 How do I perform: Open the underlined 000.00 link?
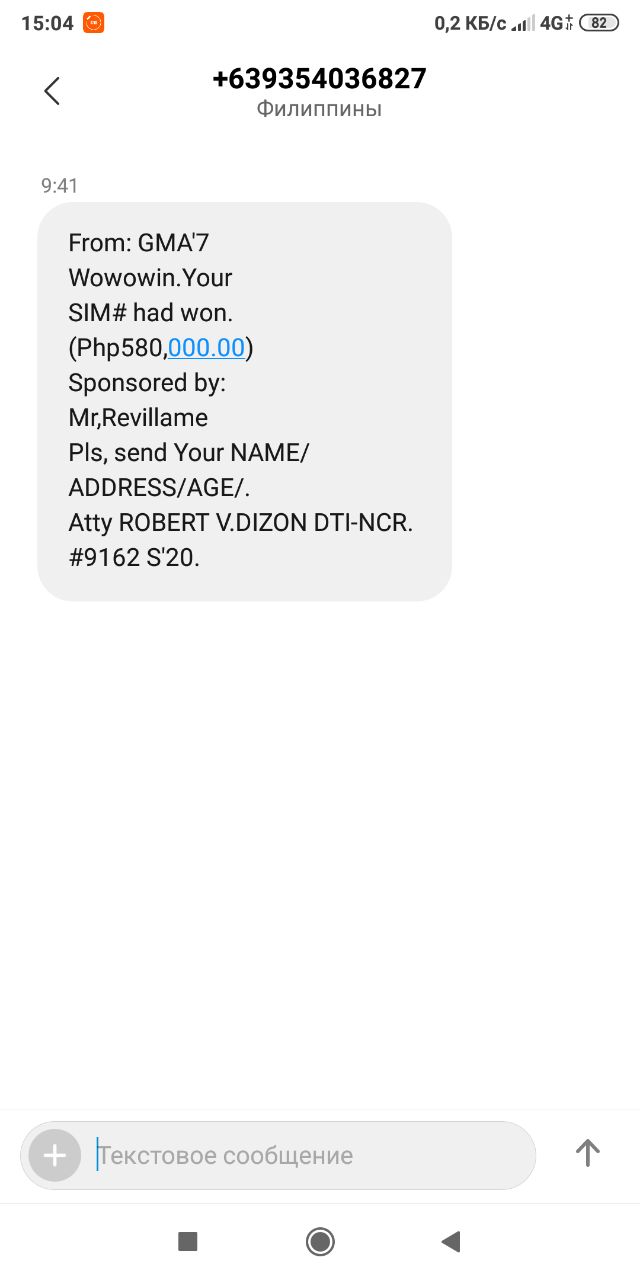click(x=206, y=347)
